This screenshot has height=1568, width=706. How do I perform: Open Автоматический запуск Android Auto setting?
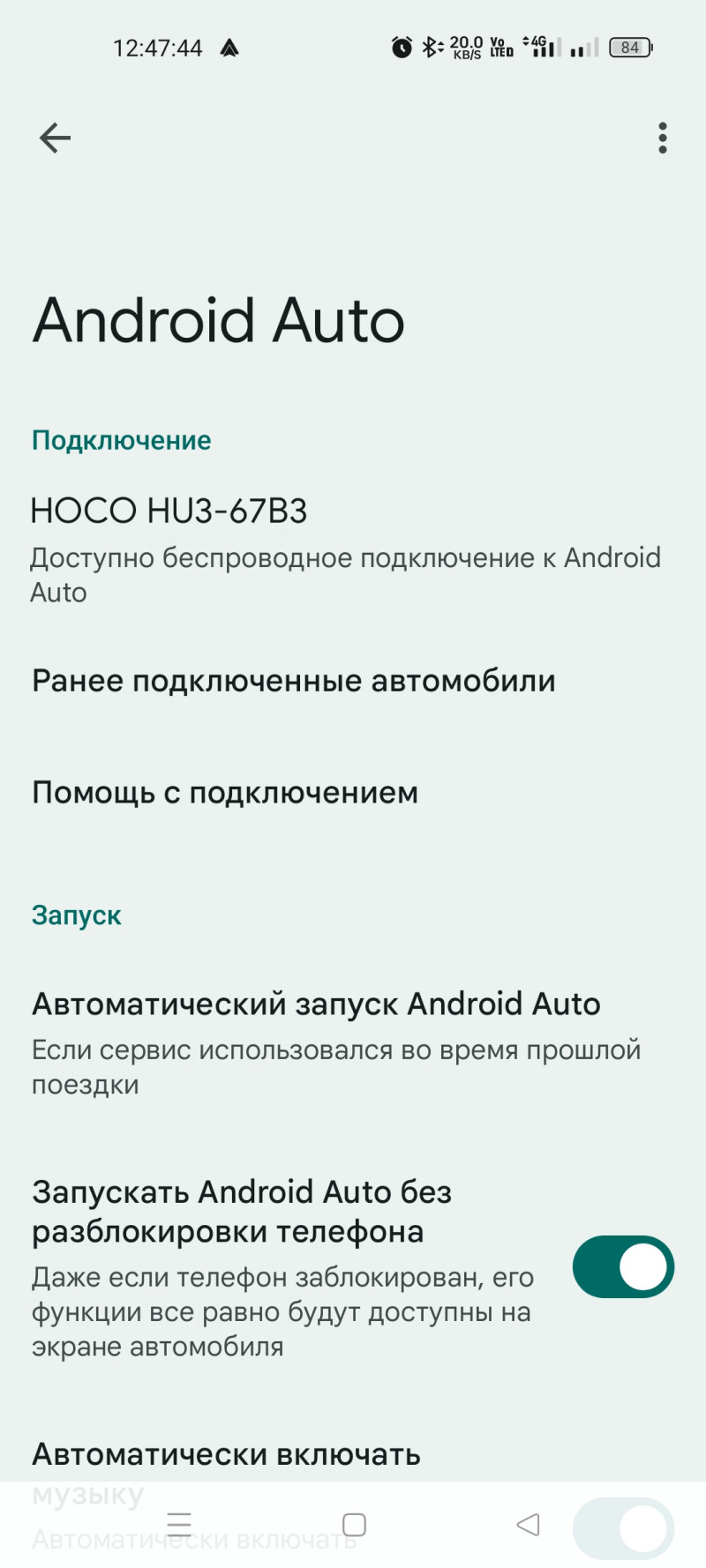pyautogui.click(x=335, y=1042)
